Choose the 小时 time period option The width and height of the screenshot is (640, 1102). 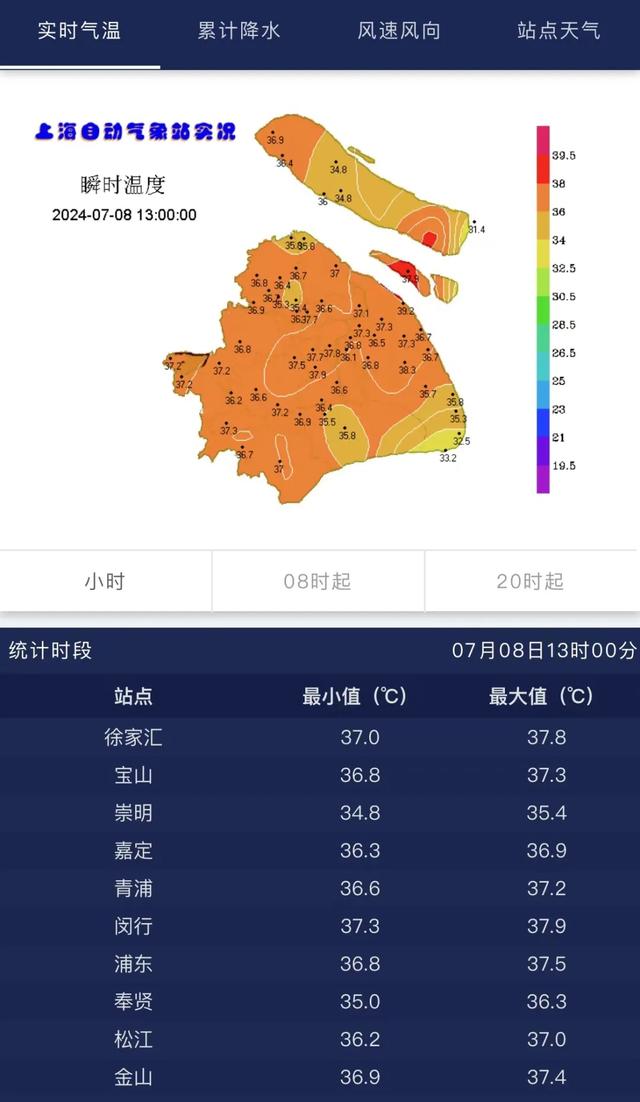coord(105,581)
